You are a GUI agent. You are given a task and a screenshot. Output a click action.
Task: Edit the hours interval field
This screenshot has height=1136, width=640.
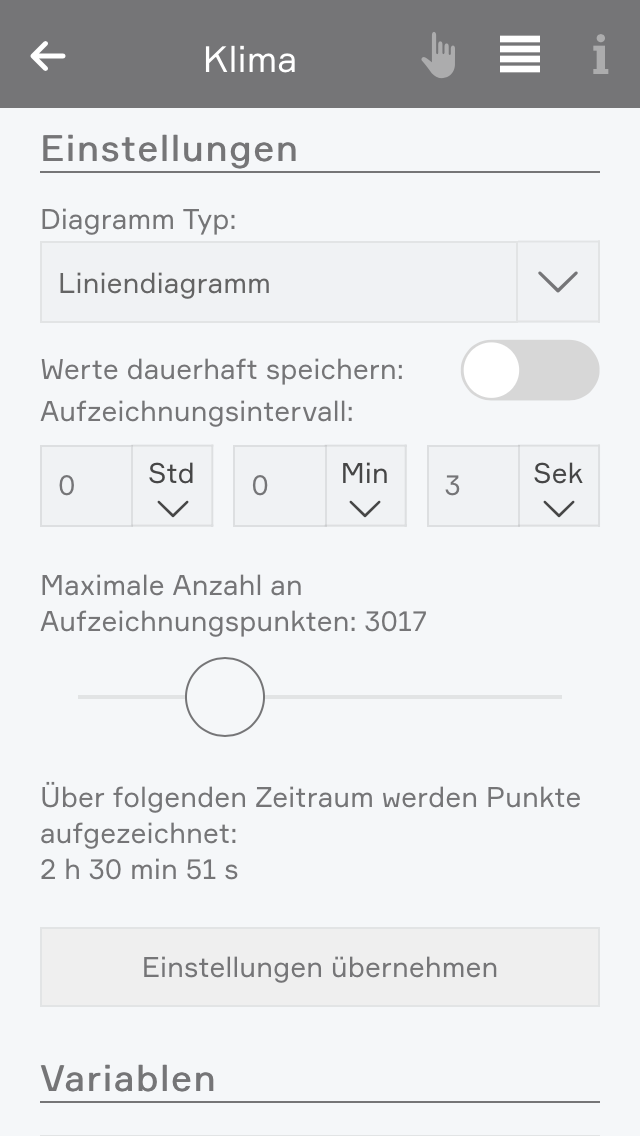[x=86, y=486]
